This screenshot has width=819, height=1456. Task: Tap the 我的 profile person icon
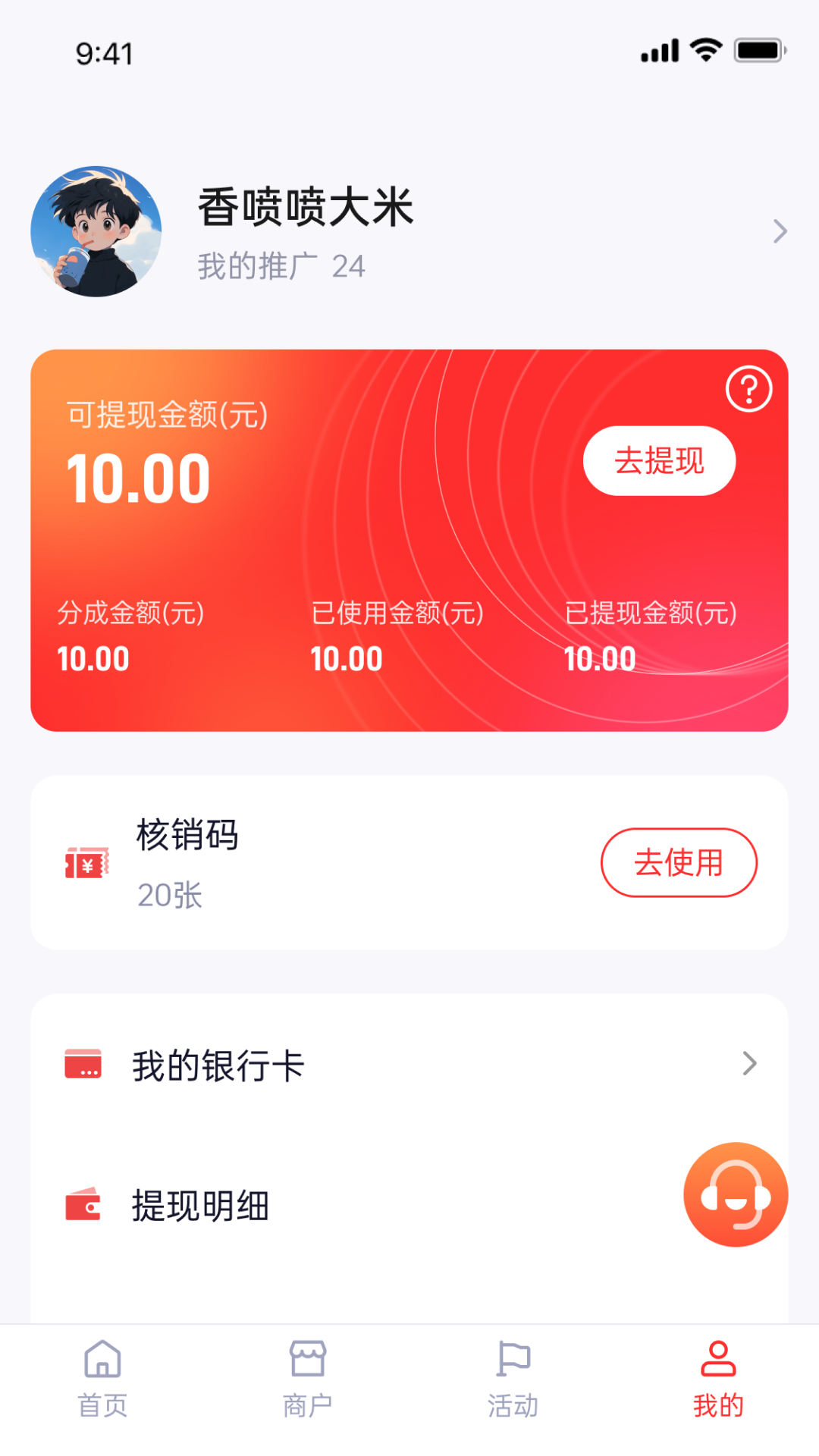pos(717,1361)
